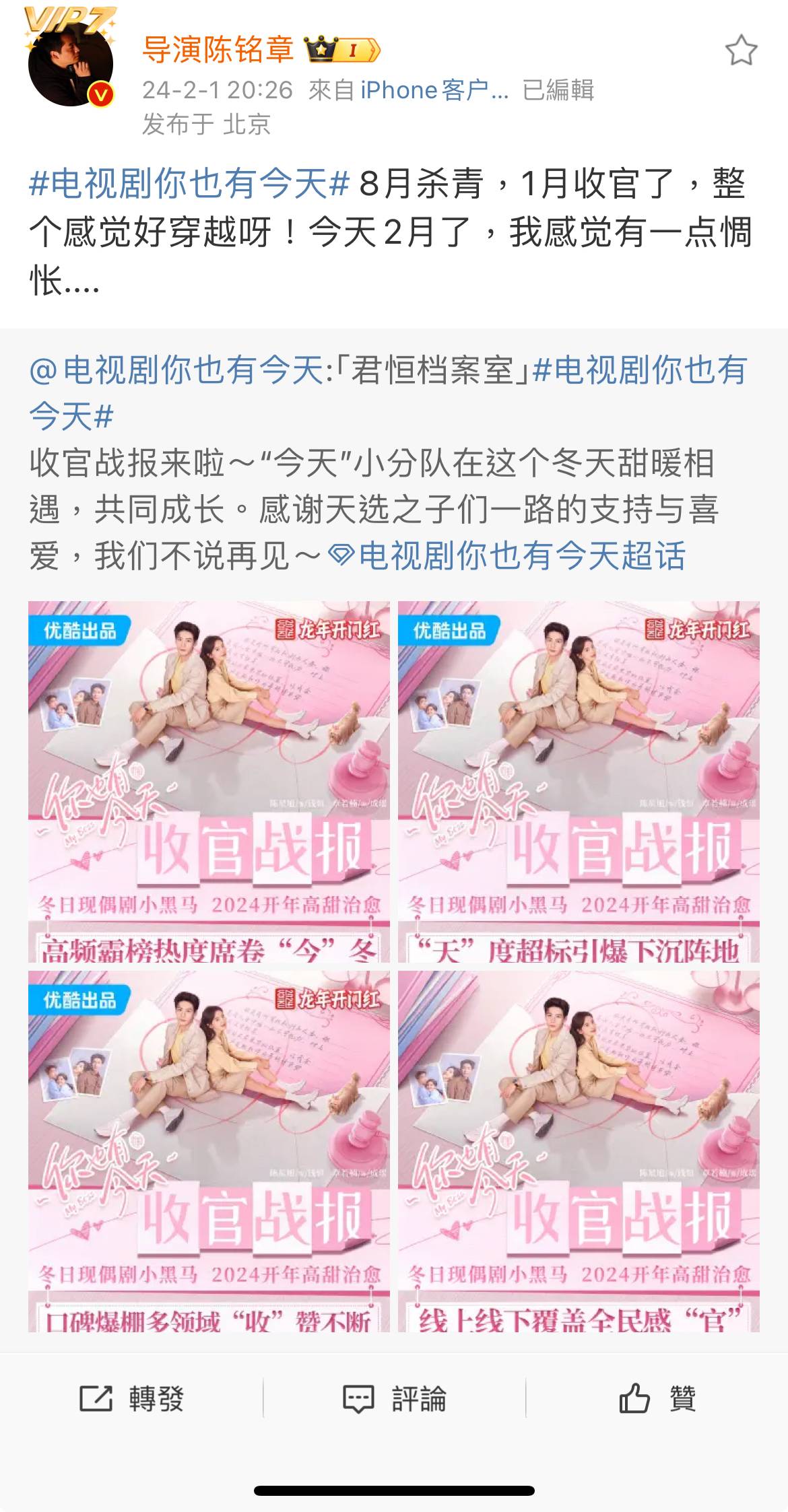Screen dimensions: 788x1512
Task: Open comments via 評論
Action: 394,1399
